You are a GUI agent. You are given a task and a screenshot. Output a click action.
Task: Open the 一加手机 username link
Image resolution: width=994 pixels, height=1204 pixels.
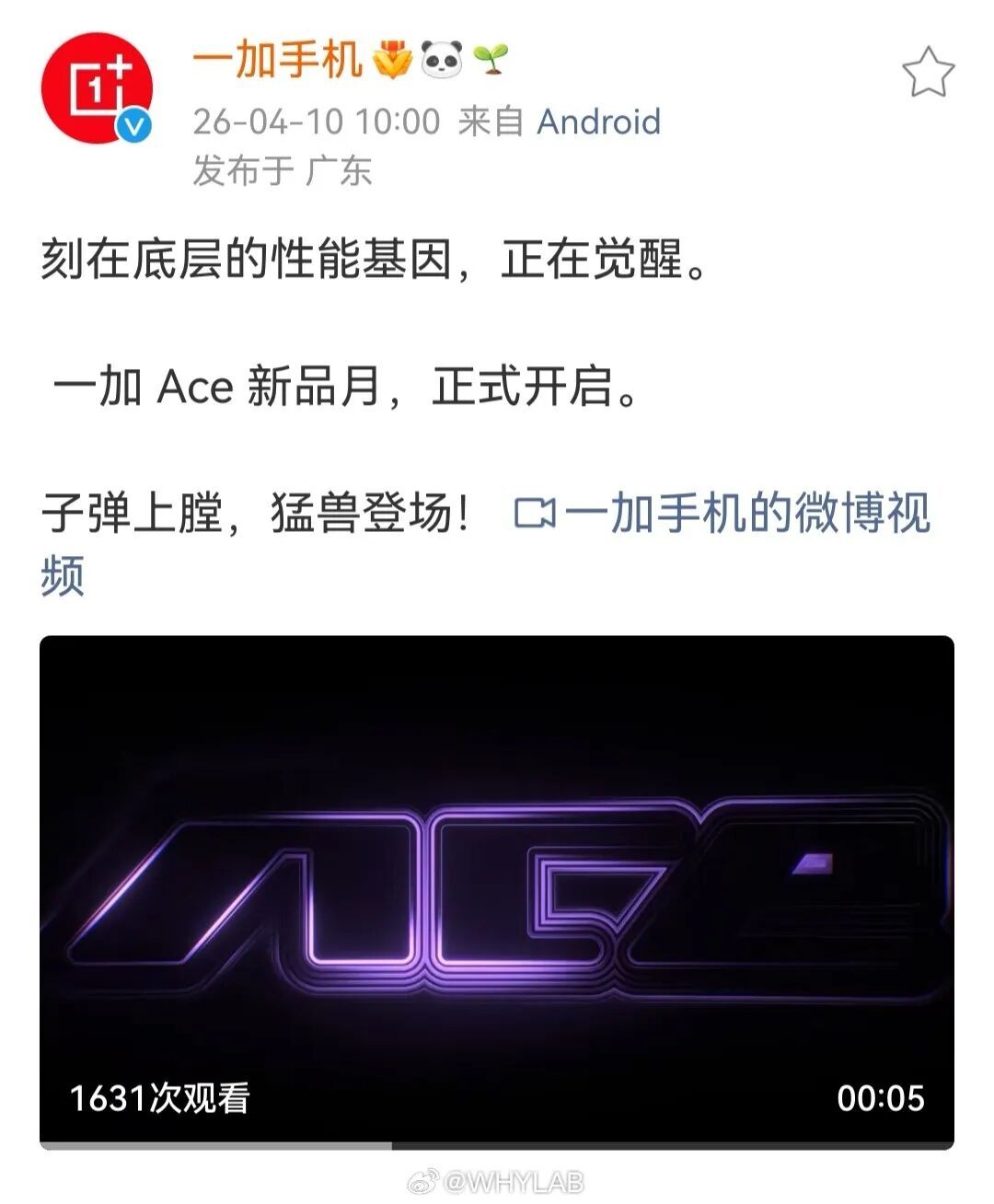(276, 62)
